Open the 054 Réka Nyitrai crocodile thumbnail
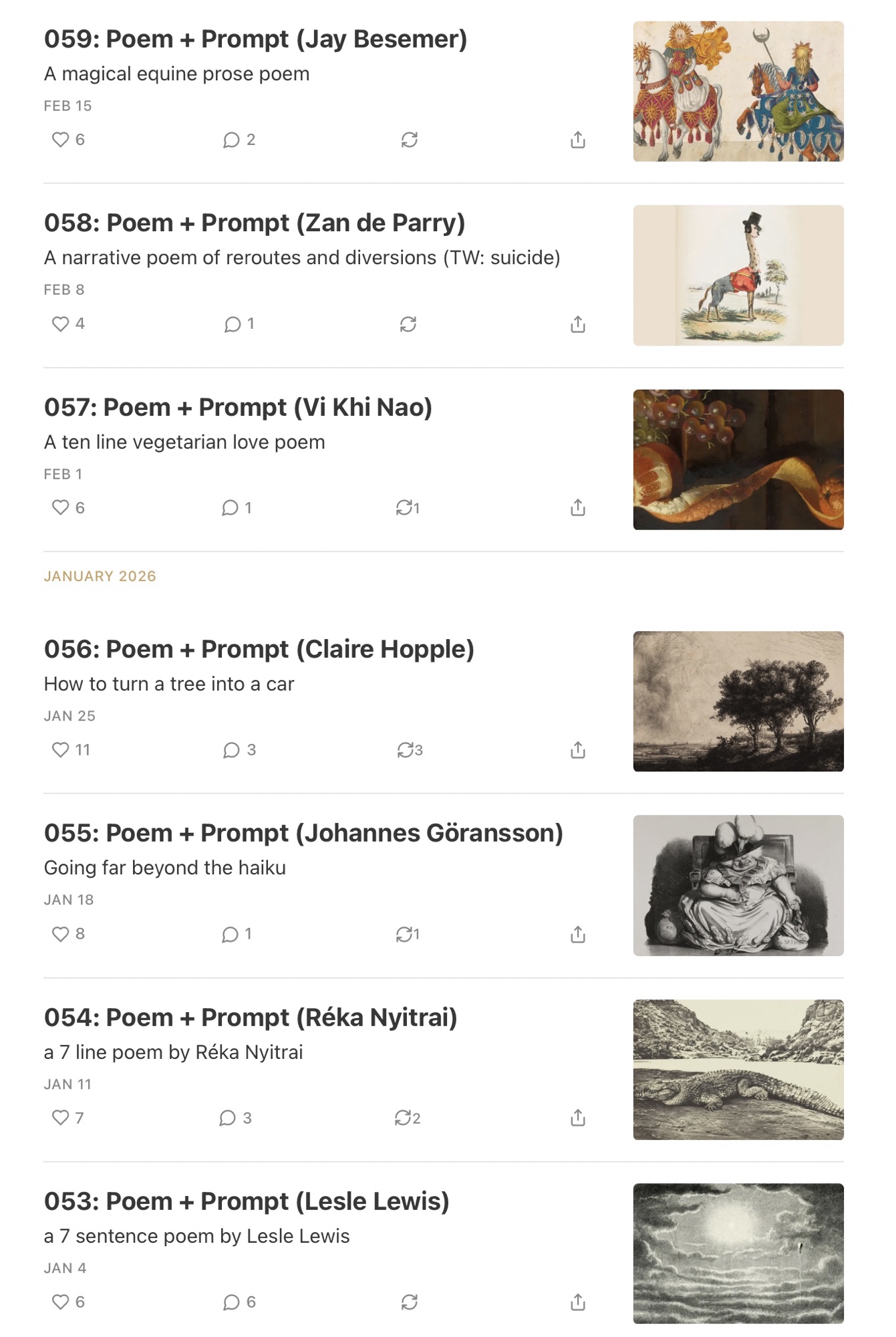This screenshot has width=896, height=1337. coord(738,1070)
